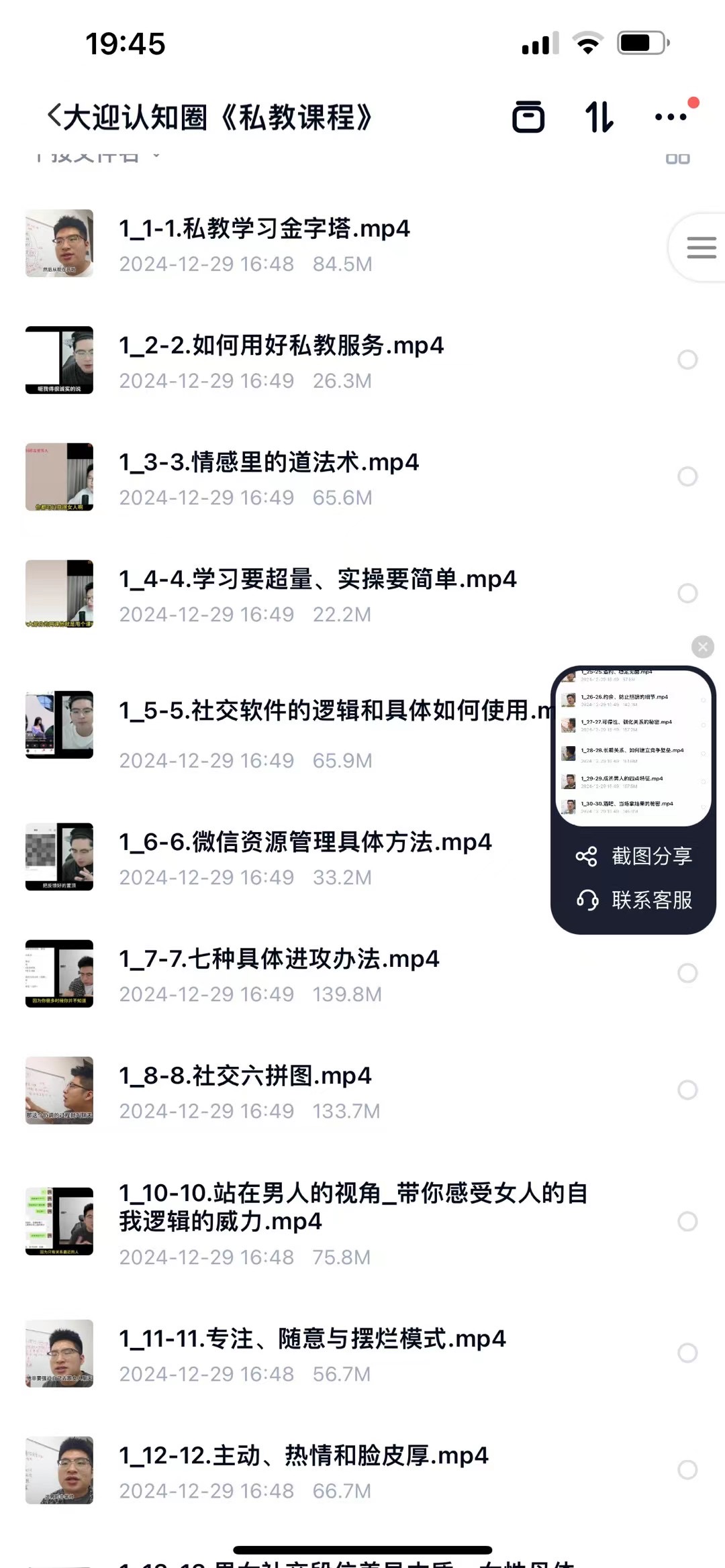The width and height of the screenshot is (725, 1568).
Task: Open 1_8-8.社交六拼图.mp4
Action: tap(245, 1077)
